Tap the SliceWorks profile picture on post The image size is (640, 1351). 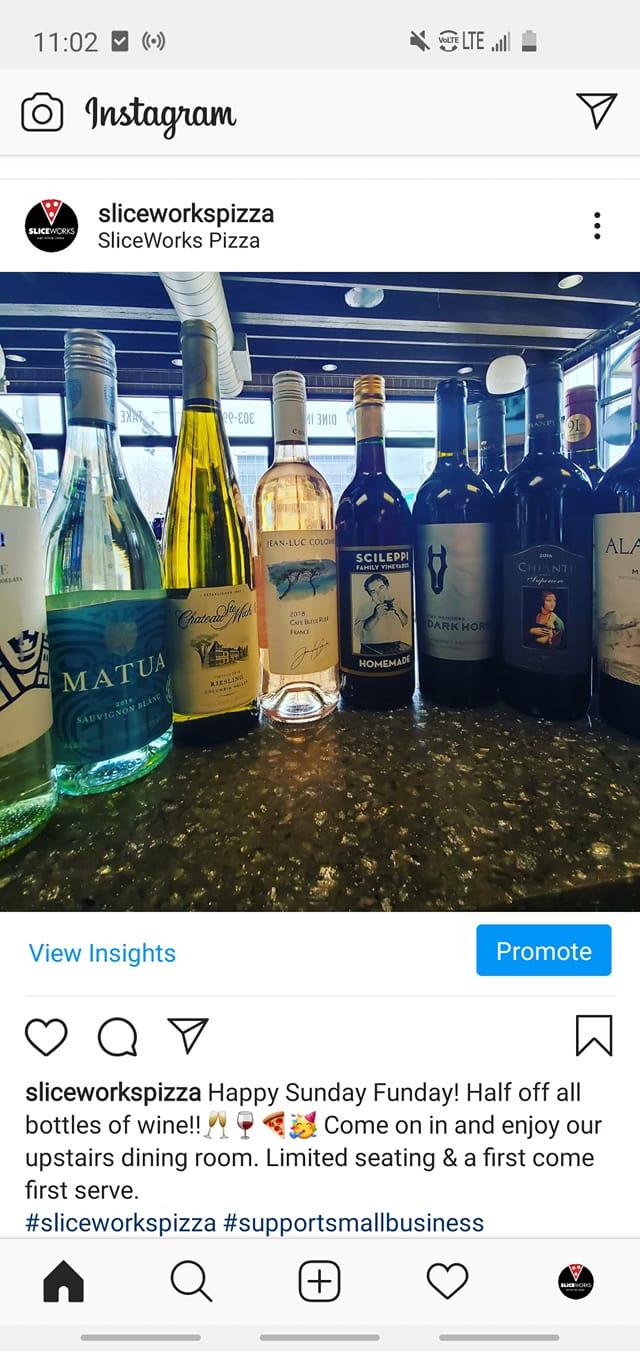pos(51,226)
